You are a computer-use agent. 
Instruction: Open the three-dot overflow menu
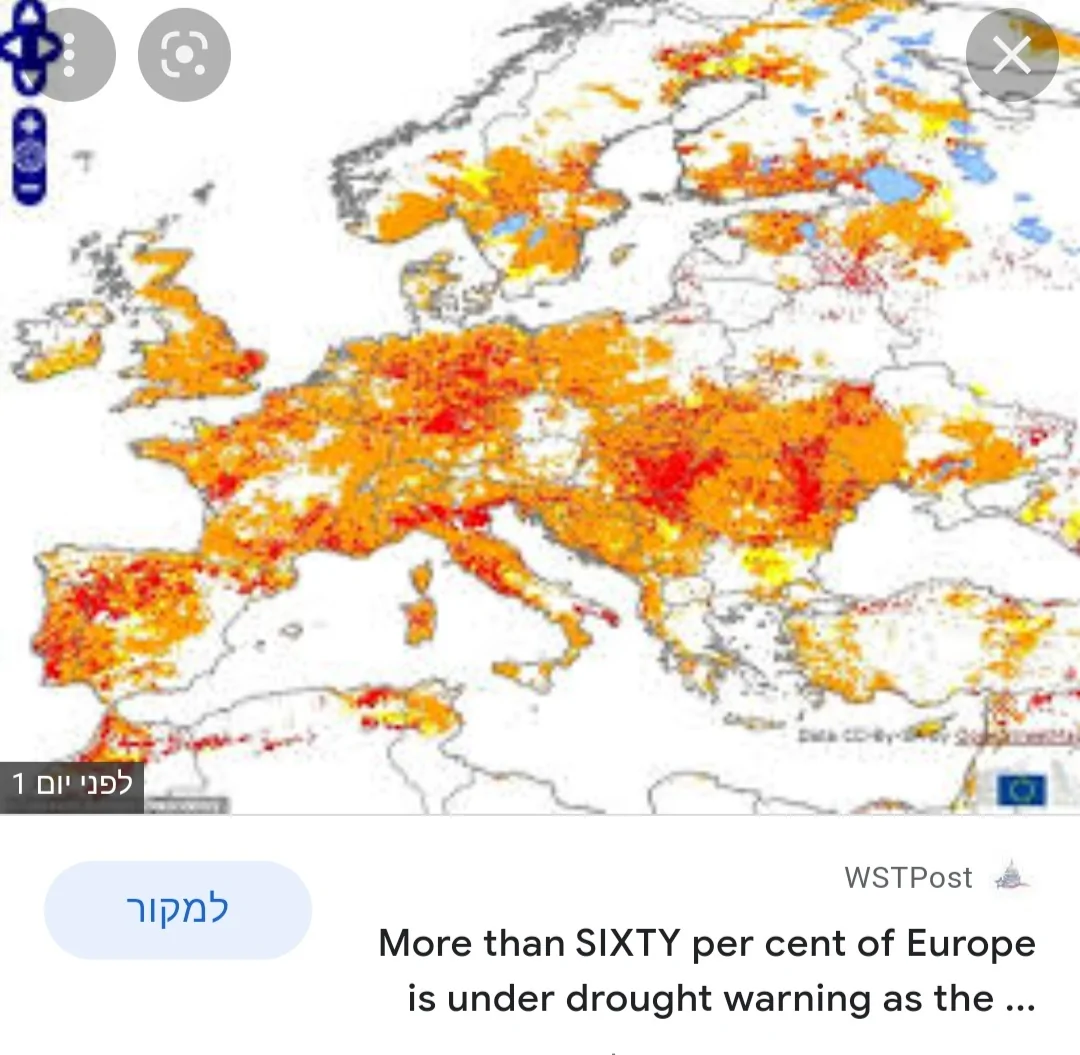coord(68,55)
